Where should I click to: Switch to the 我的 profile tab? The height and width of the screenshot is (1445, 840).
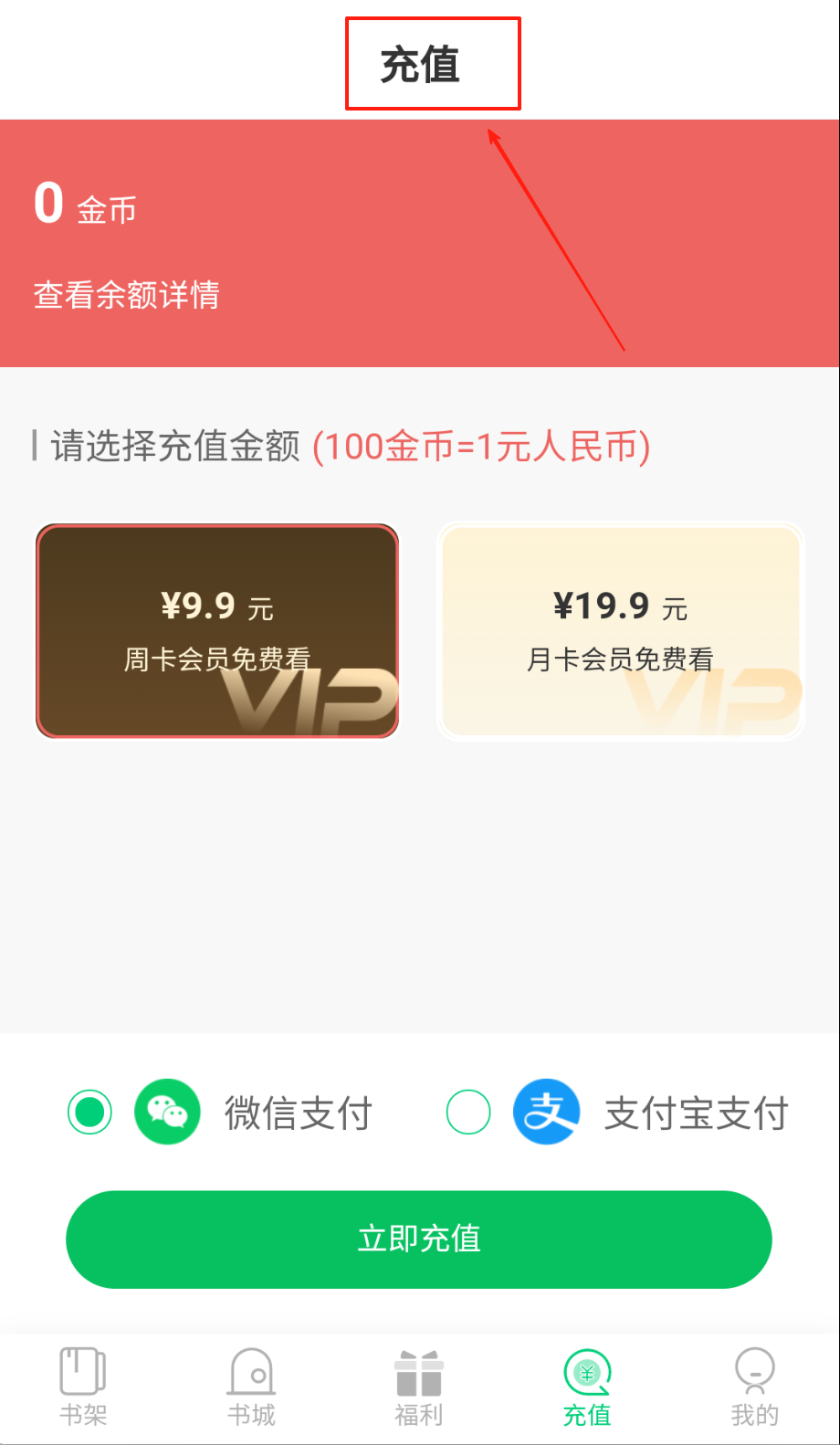[754, 1387]
